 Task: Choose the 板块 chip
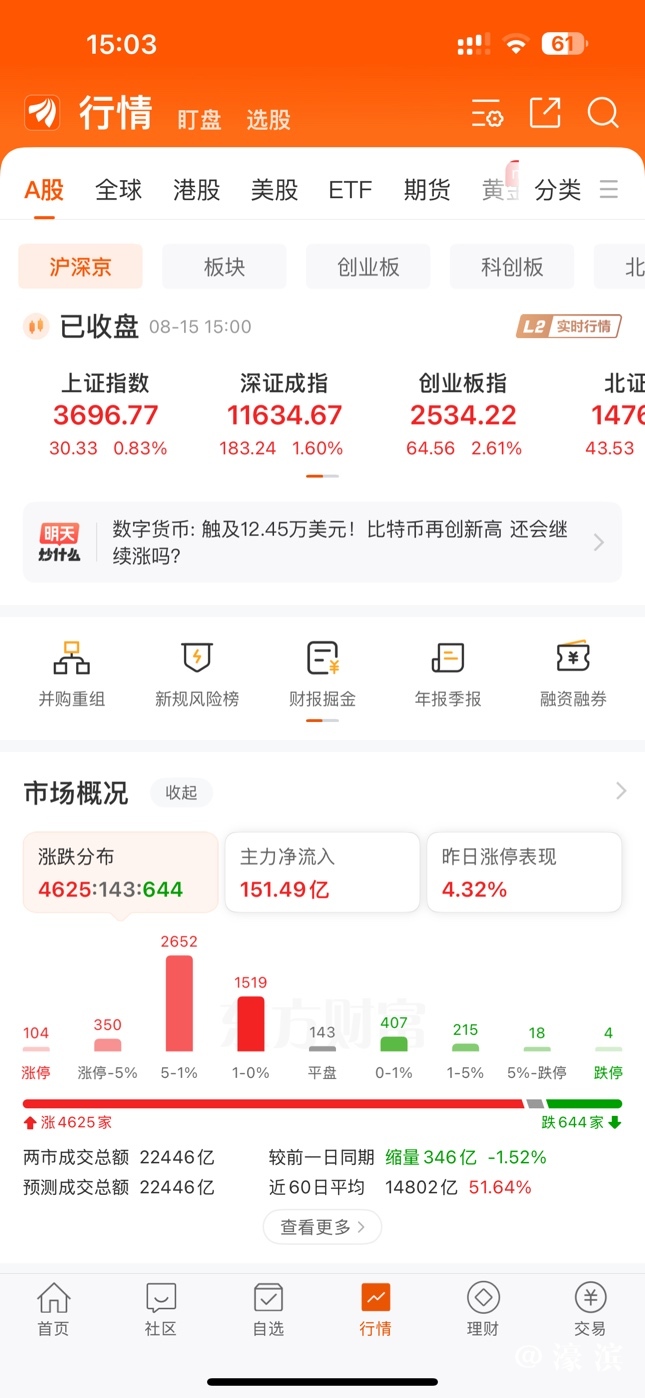[x=224, y=267]
